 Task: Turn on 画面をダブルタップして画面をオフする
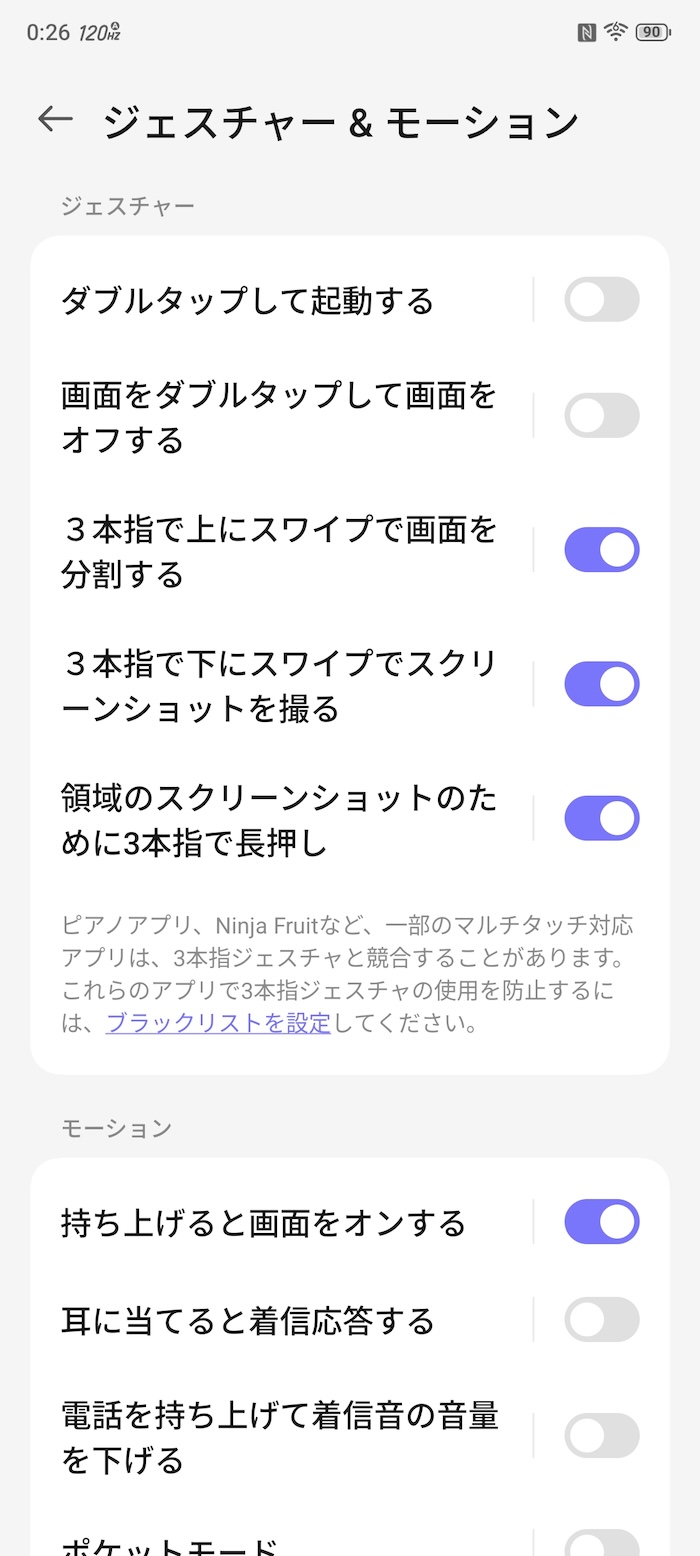coord(601,415)
